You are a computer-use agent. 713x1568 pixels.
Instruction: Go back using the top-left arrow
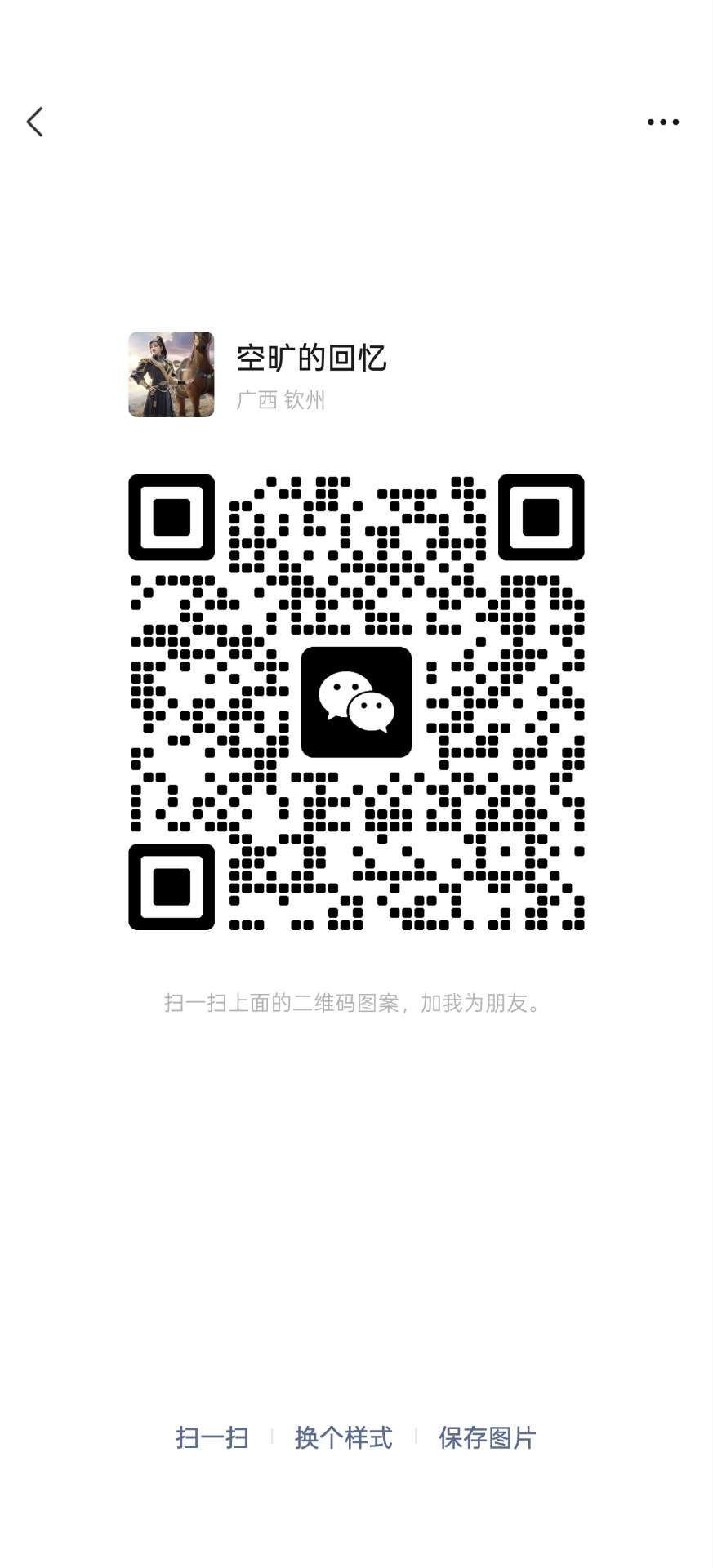tap(34, 122)
